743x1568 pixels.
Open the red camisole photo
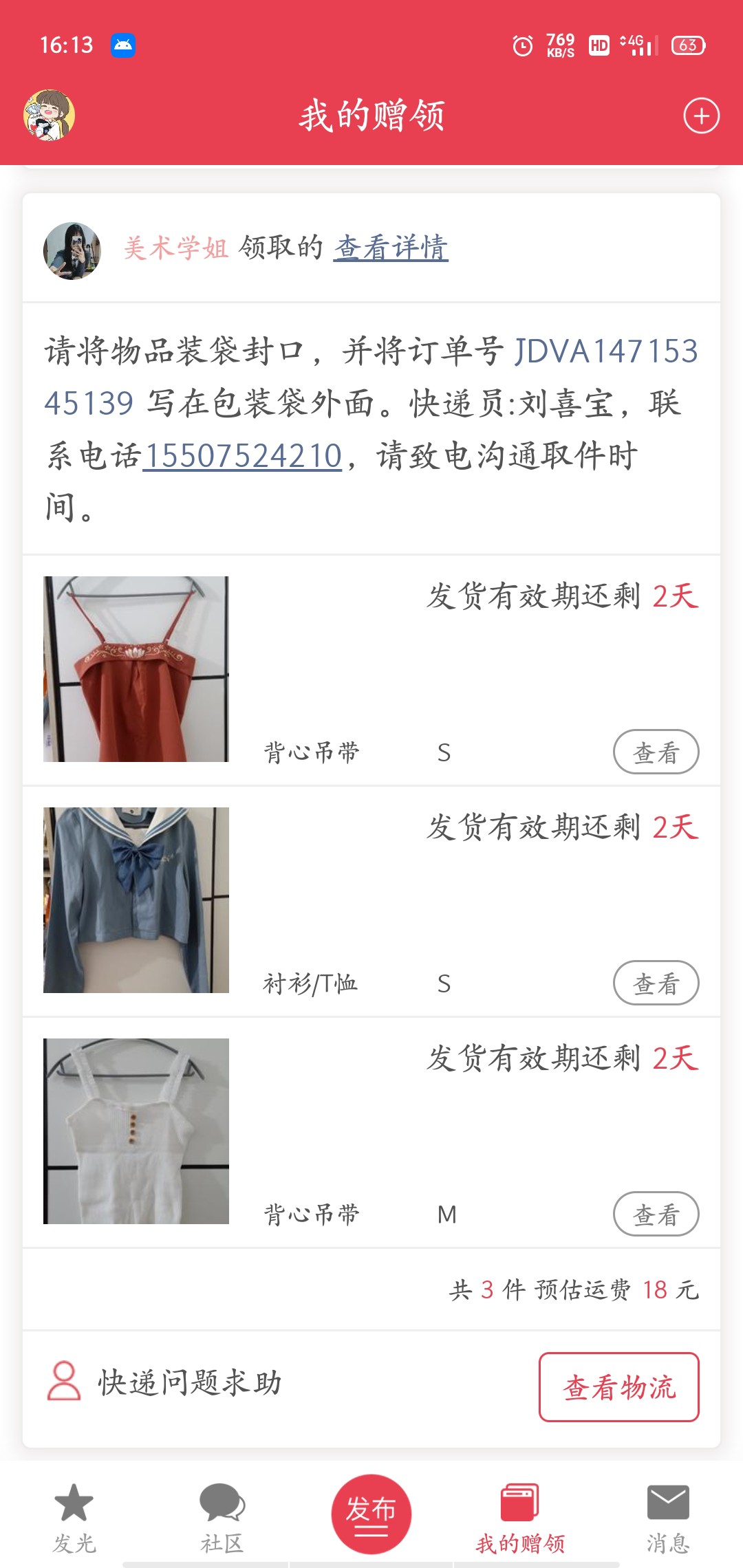(x=136, y=669)
